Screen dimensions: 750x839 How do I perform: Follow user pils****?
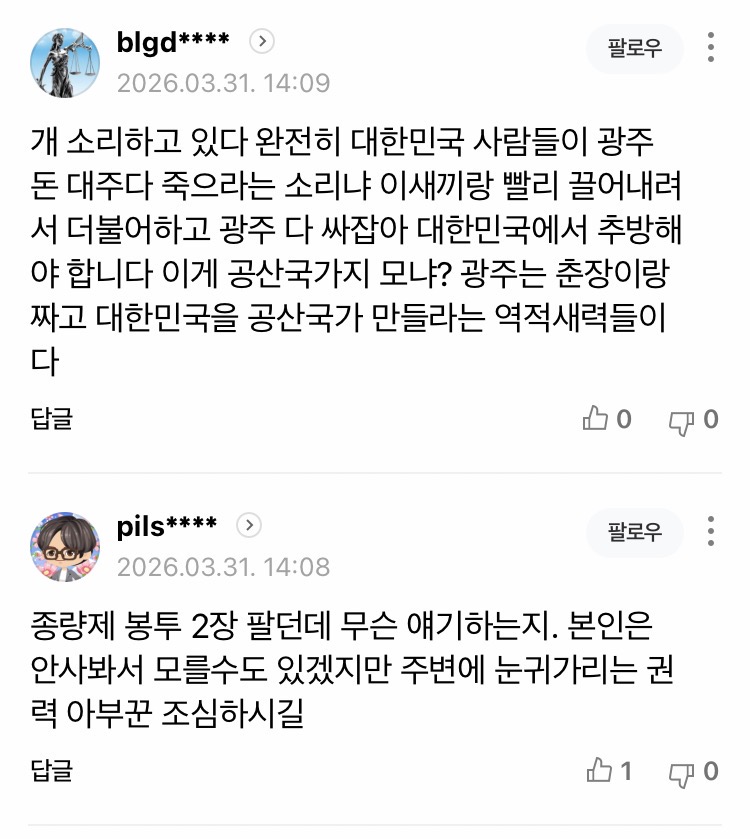click(x=634, y=533)
